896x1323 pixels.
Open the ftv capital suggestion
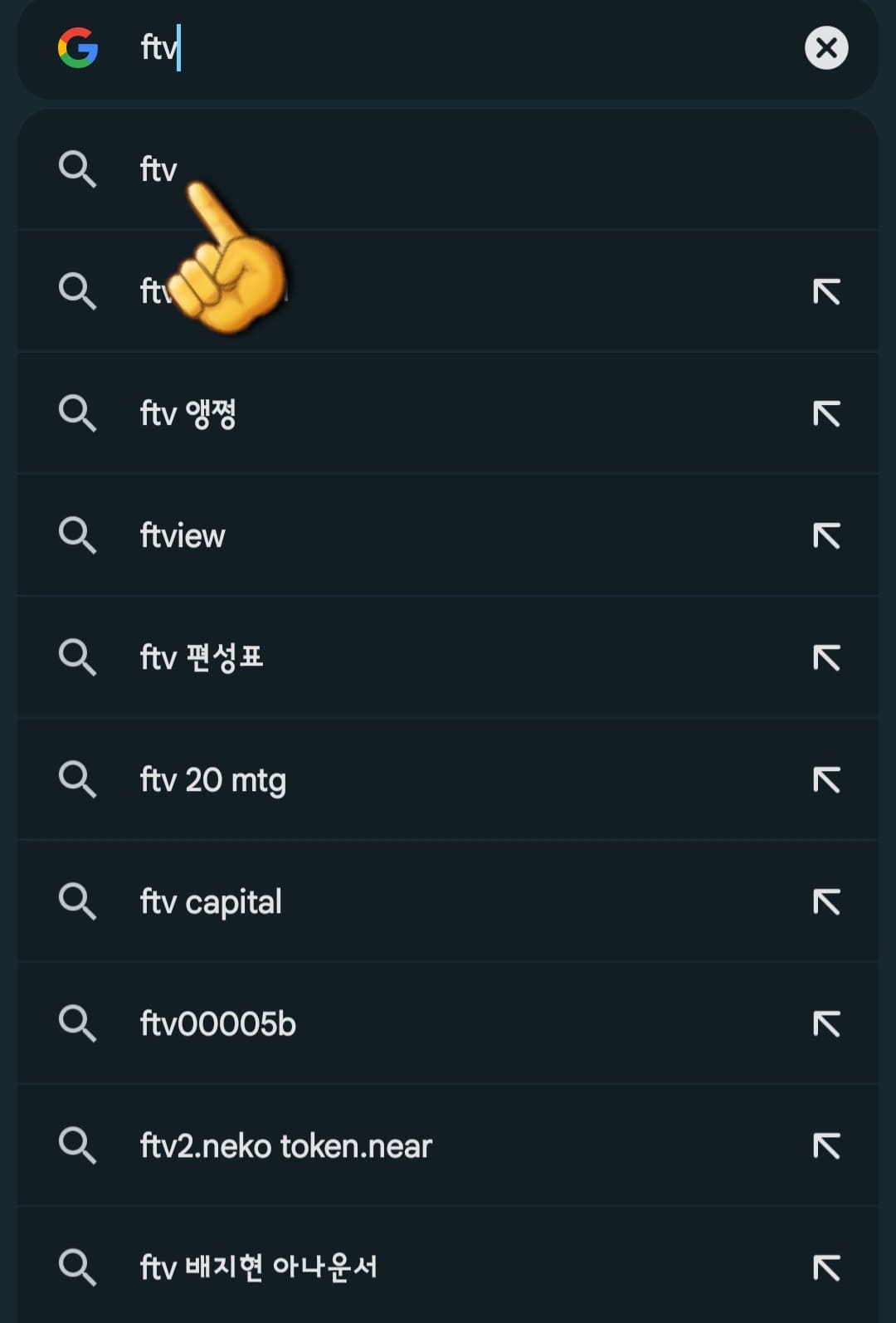pyautogui.click(x=210, y=901)
